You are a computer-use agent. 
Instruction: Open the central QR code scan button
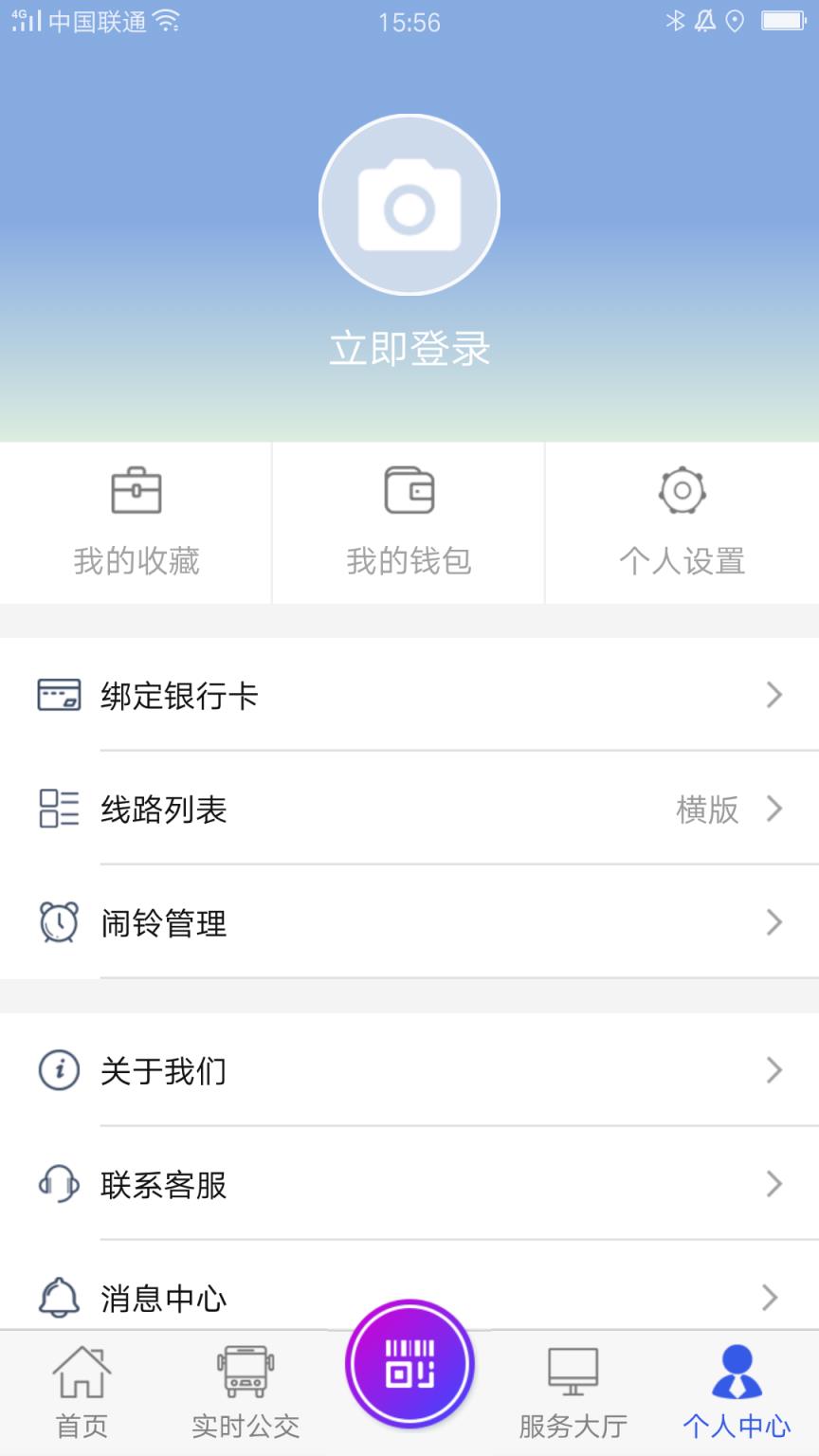409,1362
